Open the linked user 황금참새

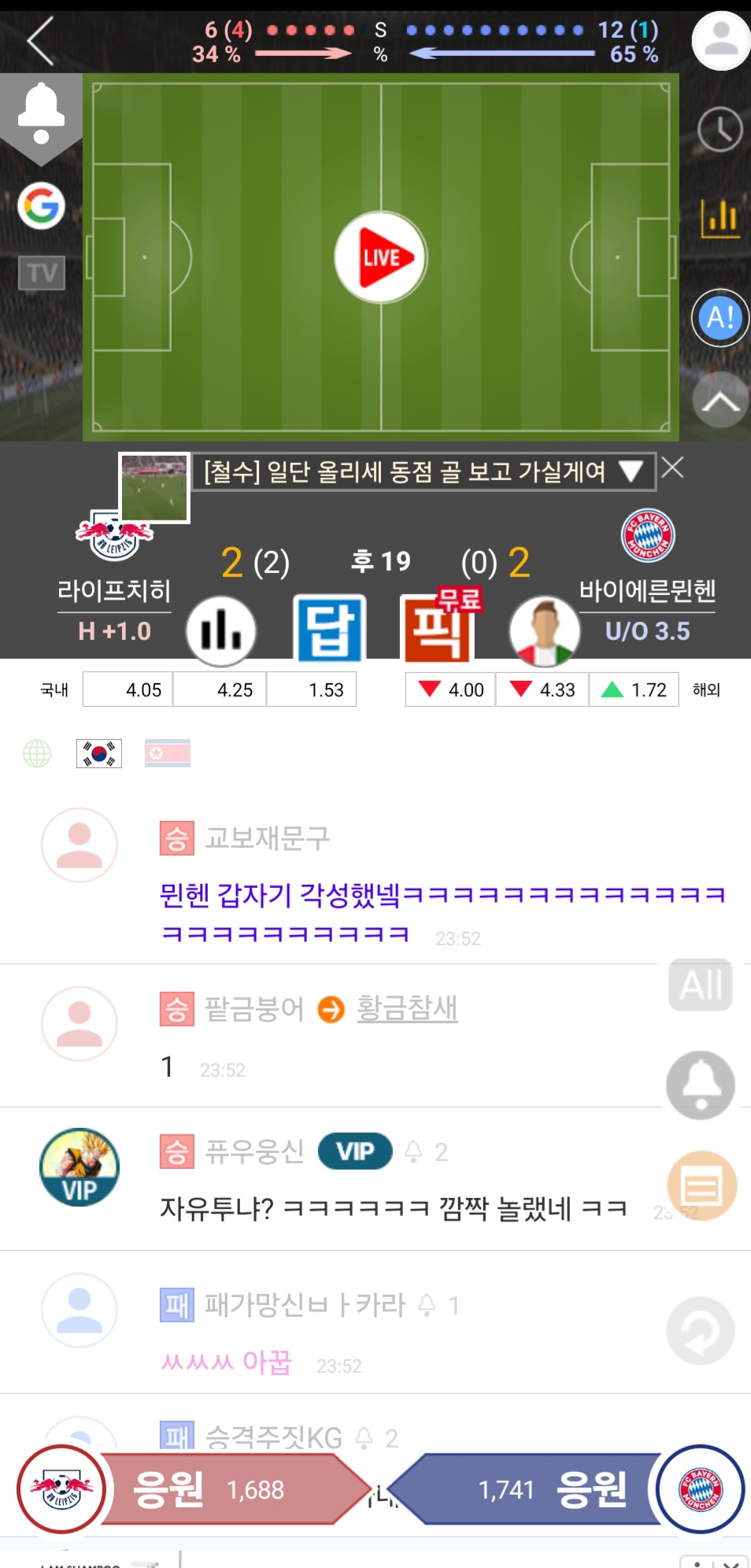point(406,1008)
